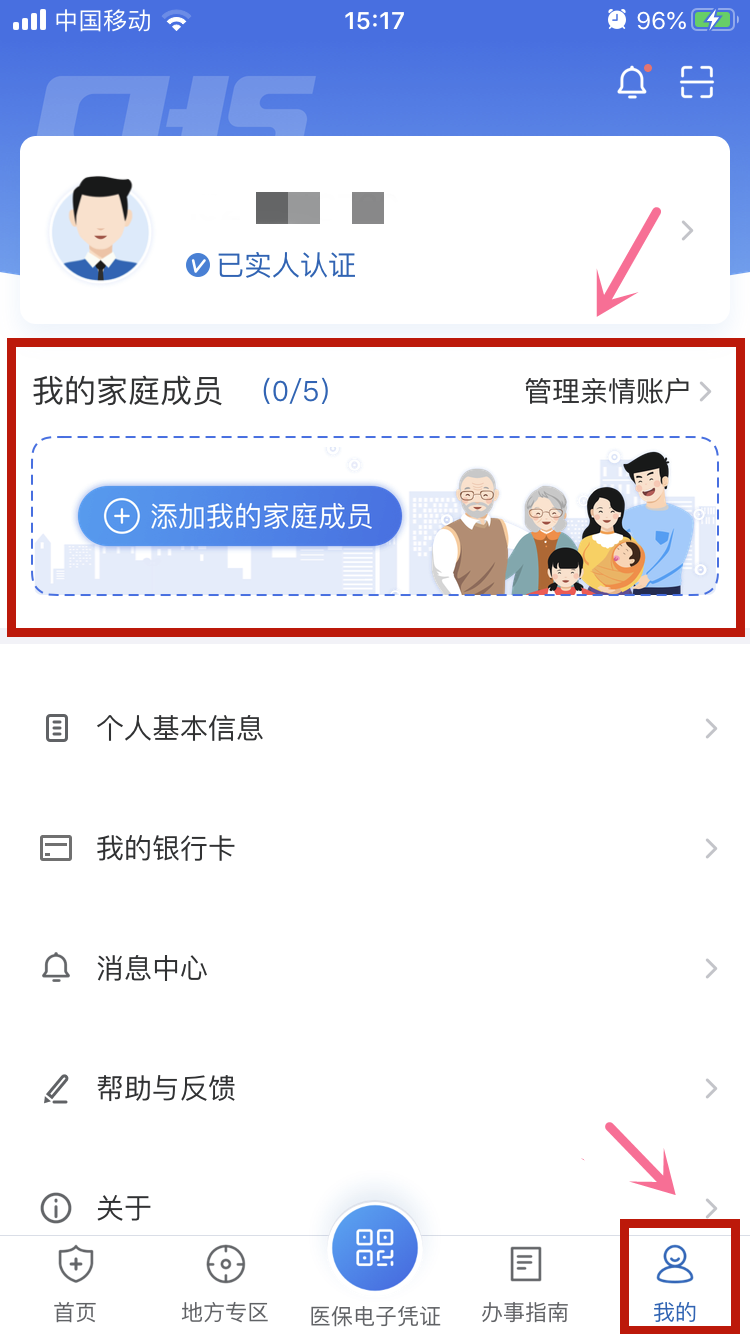Switch to the 地方专区 tab

click(225, 1285)
